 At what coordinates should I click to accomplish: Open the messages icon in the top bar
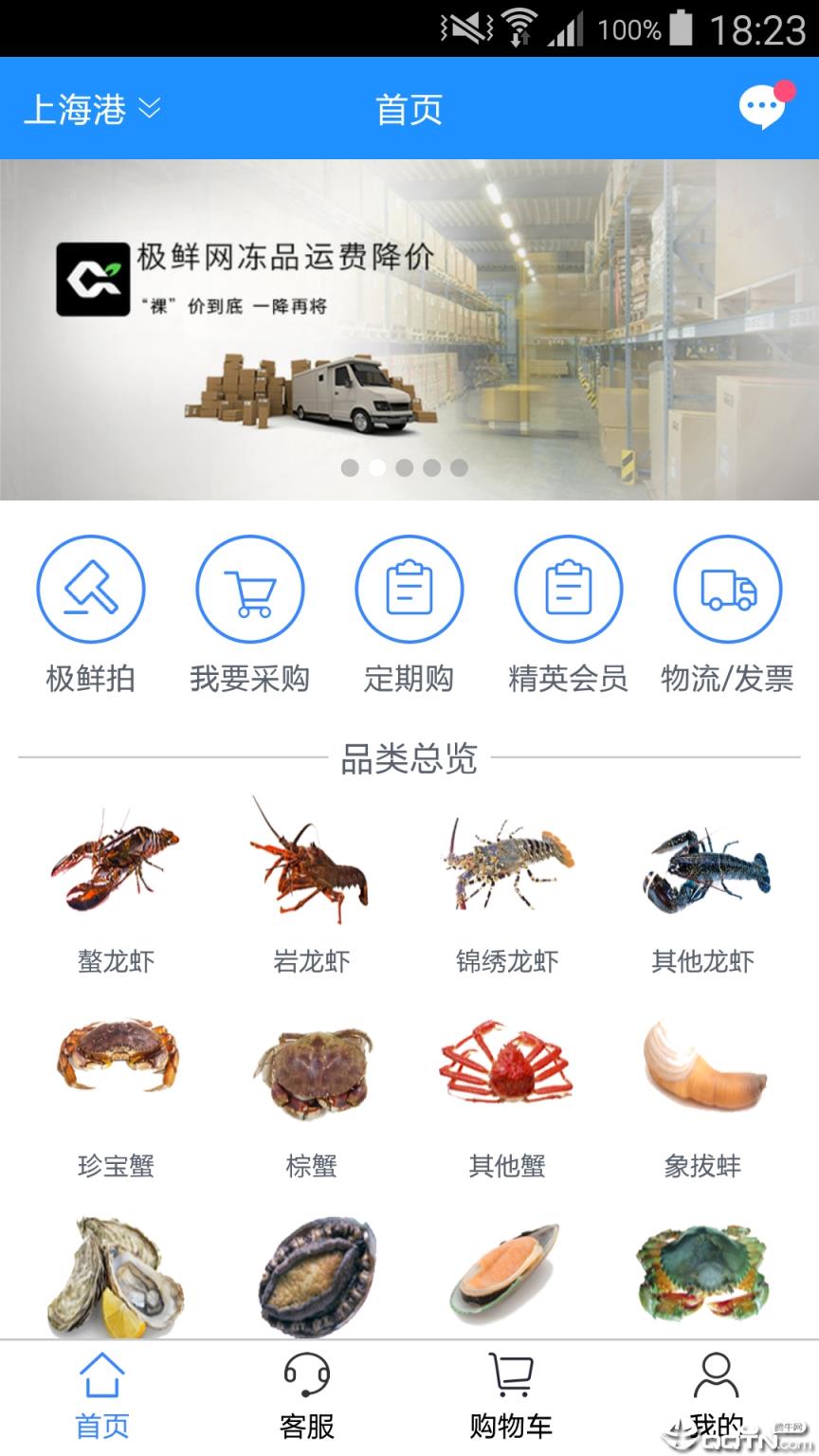click(764, 109)
